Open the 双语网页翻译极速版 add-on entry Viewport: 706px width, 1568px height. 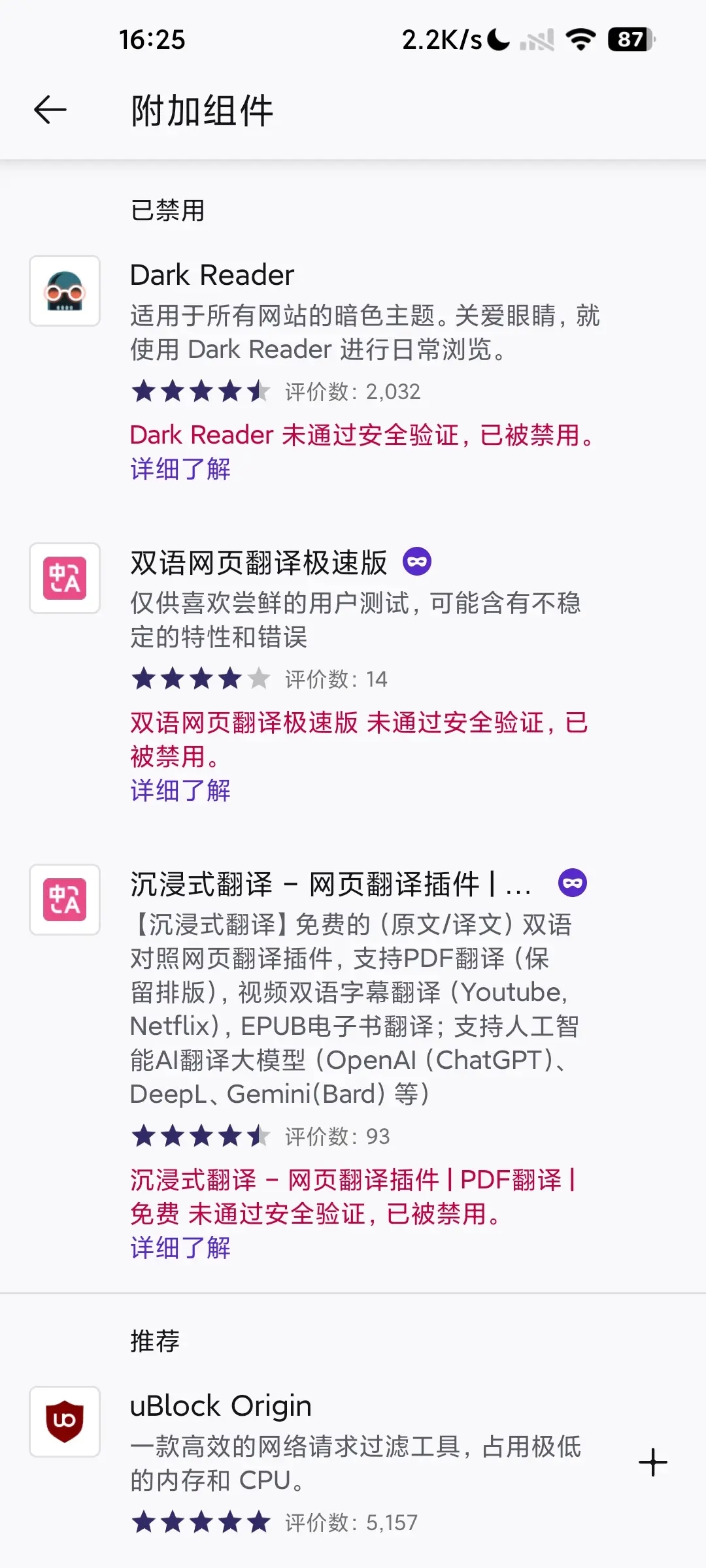353,674
